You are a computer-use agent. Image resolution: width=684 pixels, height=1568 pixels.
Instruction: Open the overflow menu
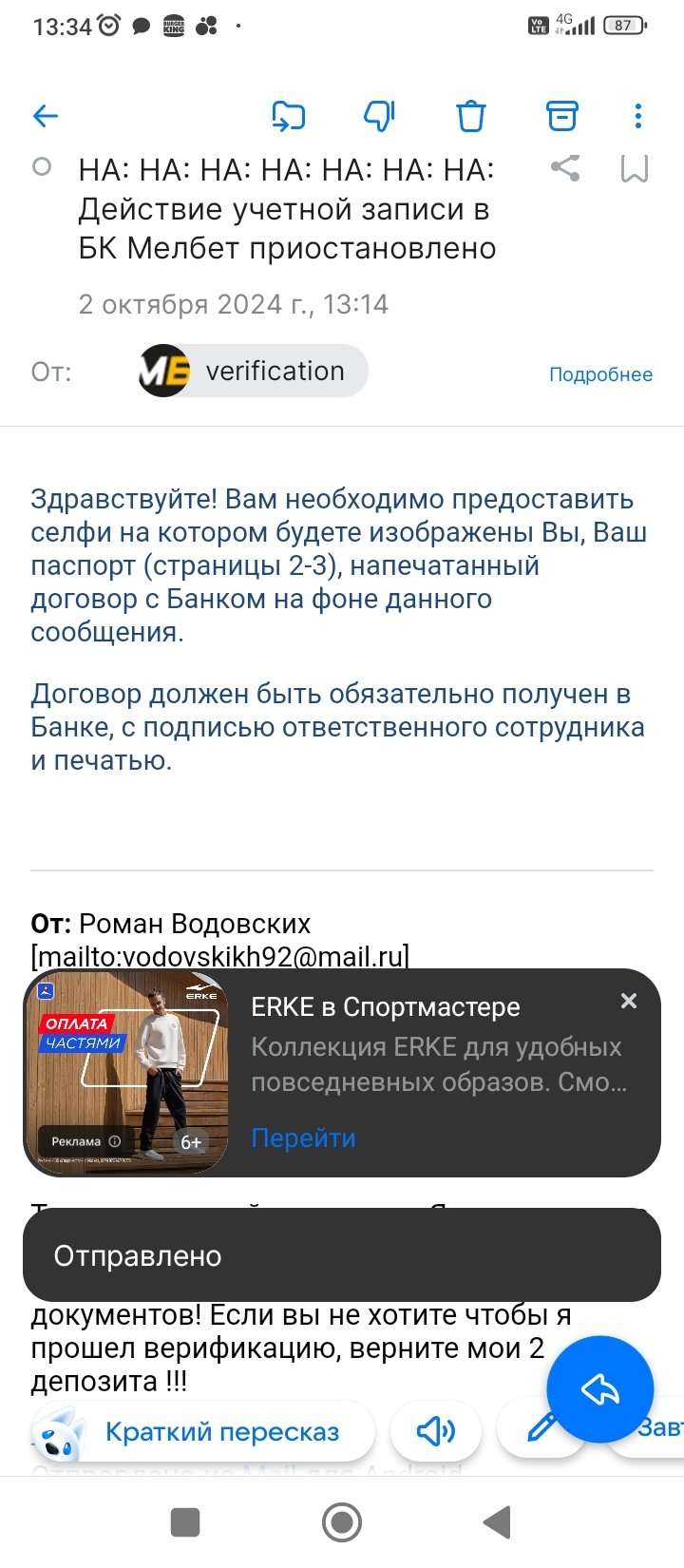pyautogui.click(x=637, y=116)
